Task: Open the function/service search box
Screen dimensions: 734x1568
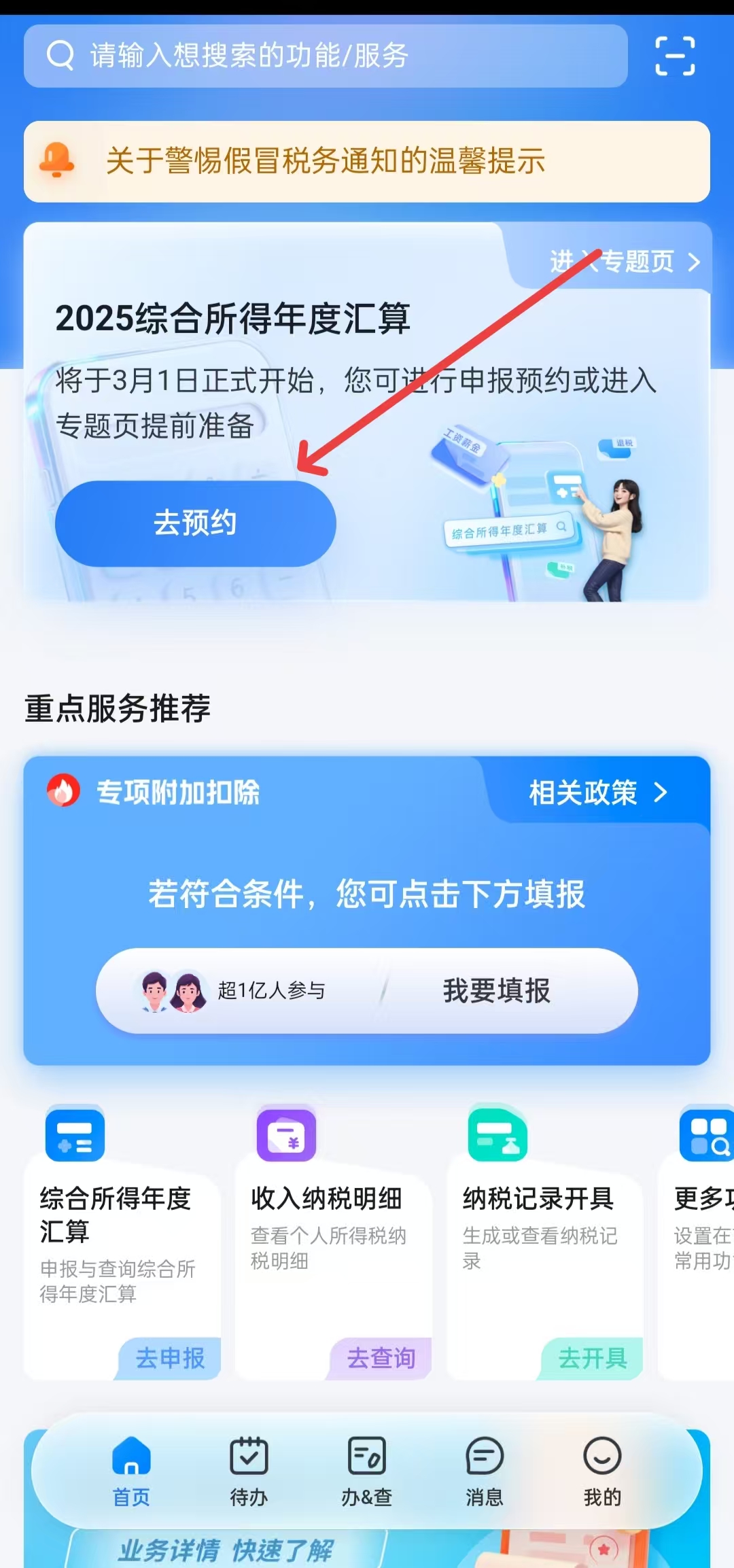Action: pos(325,56)
